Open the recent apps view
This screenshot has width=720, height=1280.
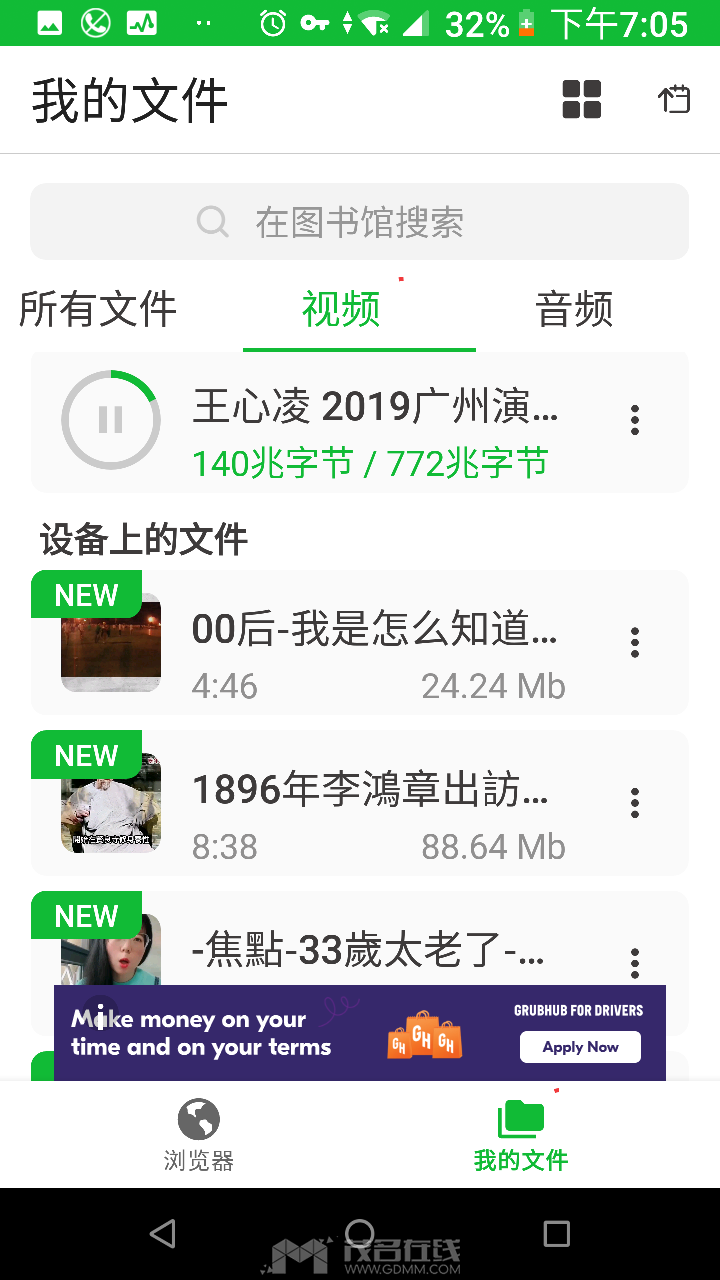pos(556,1233)
